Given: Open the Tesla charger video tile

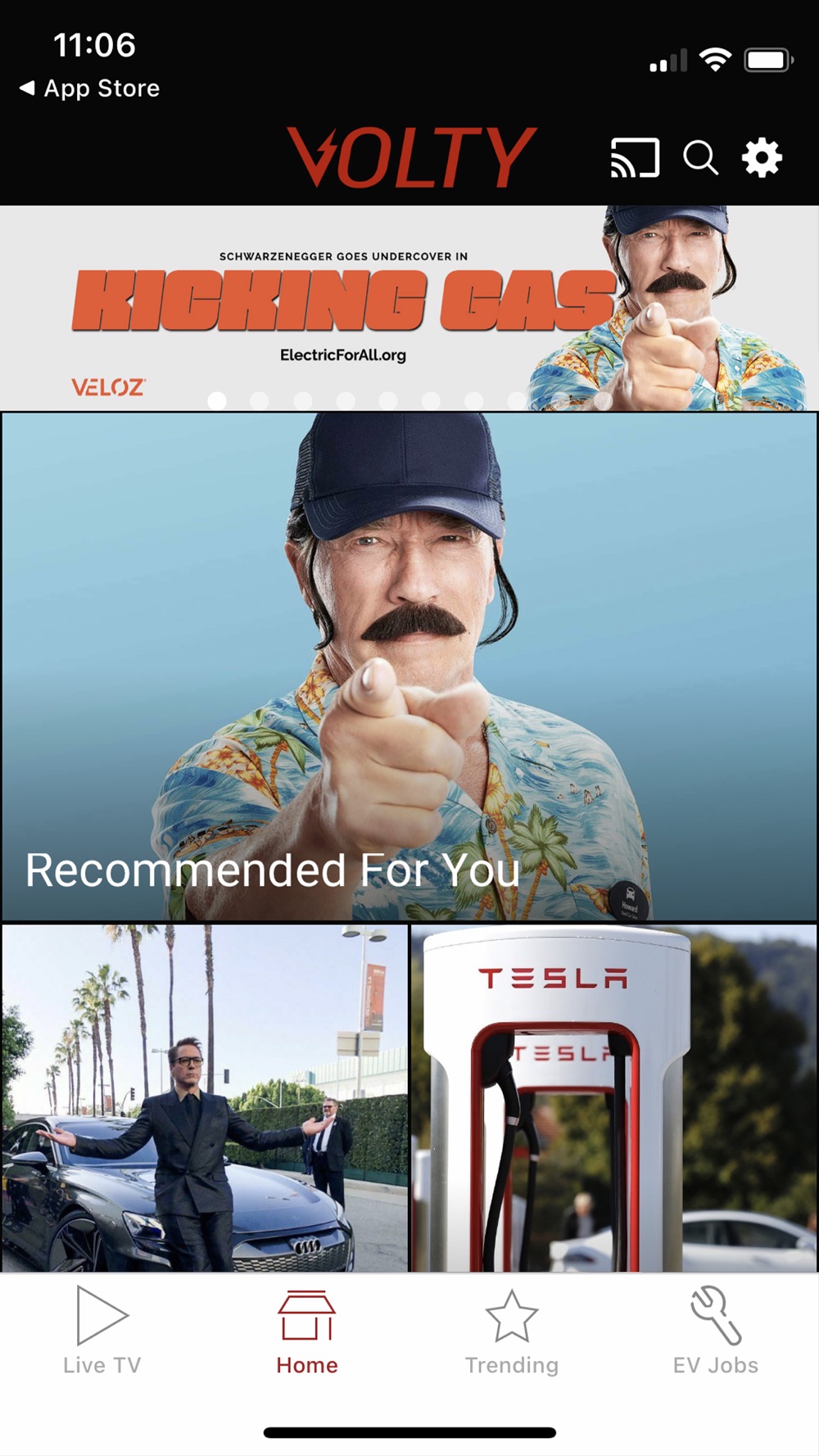Looking at the screenshot, I should 614,1097.
